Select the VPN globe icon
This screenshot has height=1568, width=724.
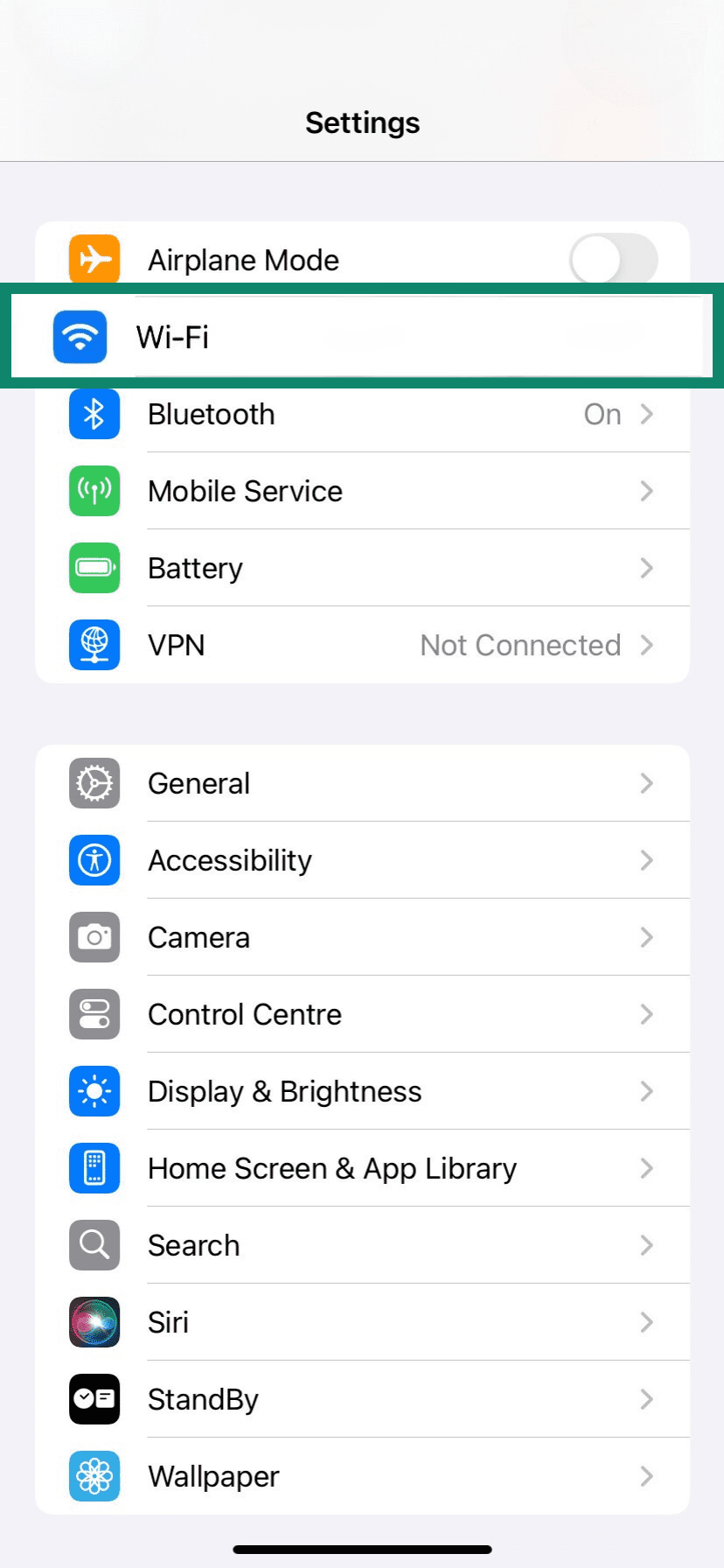94,645
